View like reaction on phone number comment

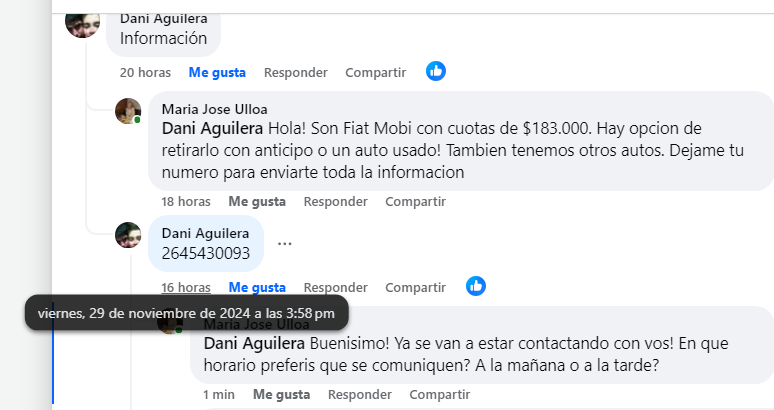[x=476, y=286]
